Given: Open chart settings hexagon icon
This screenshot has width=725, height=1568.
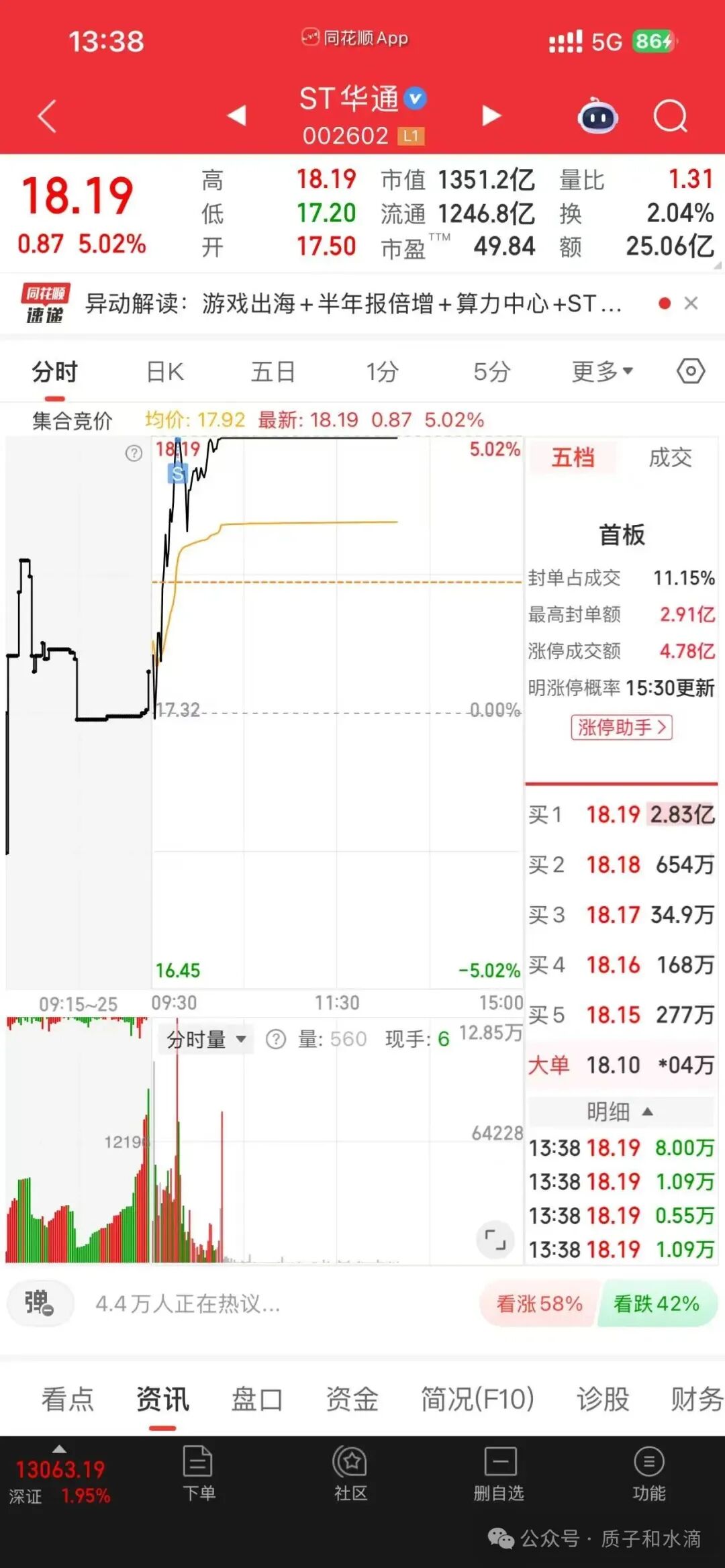Looking at the screenshot, I should coord(691,371).
